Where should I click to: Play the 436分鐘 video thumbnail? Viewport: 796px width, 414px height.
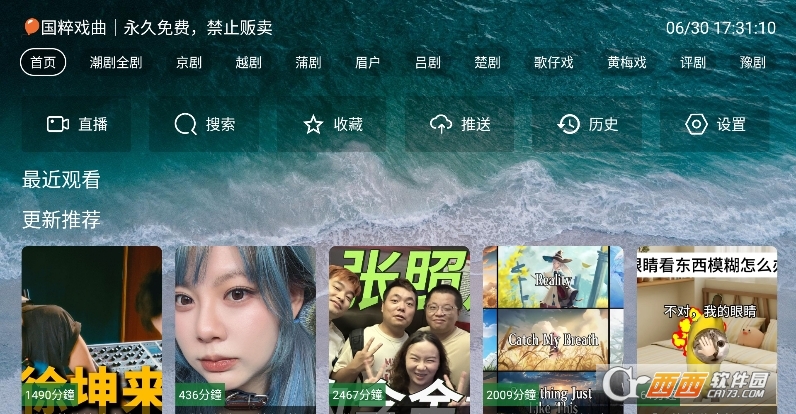[245, 328]
